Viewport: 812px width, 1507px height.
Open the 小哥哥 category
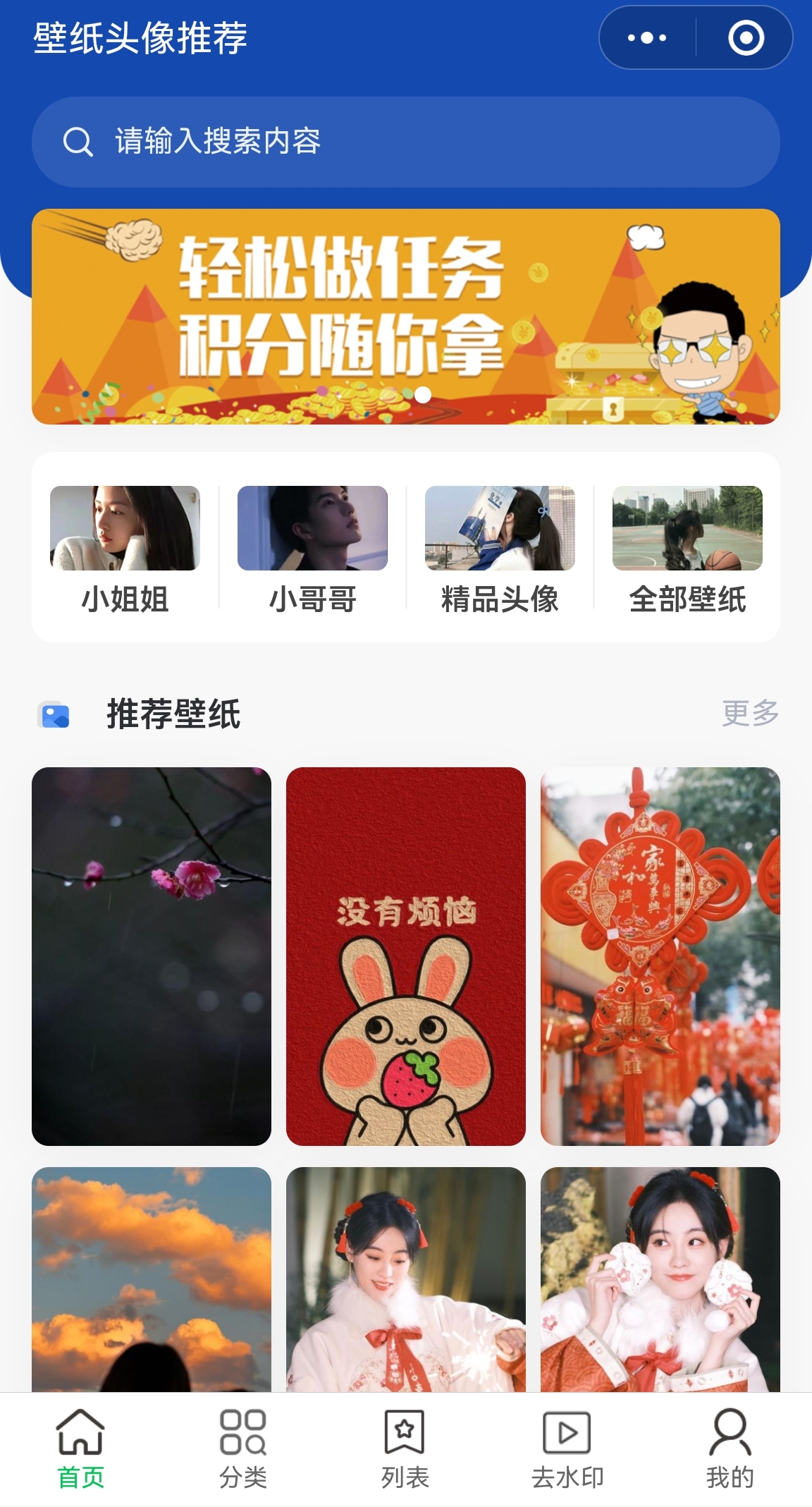(312, 548)
